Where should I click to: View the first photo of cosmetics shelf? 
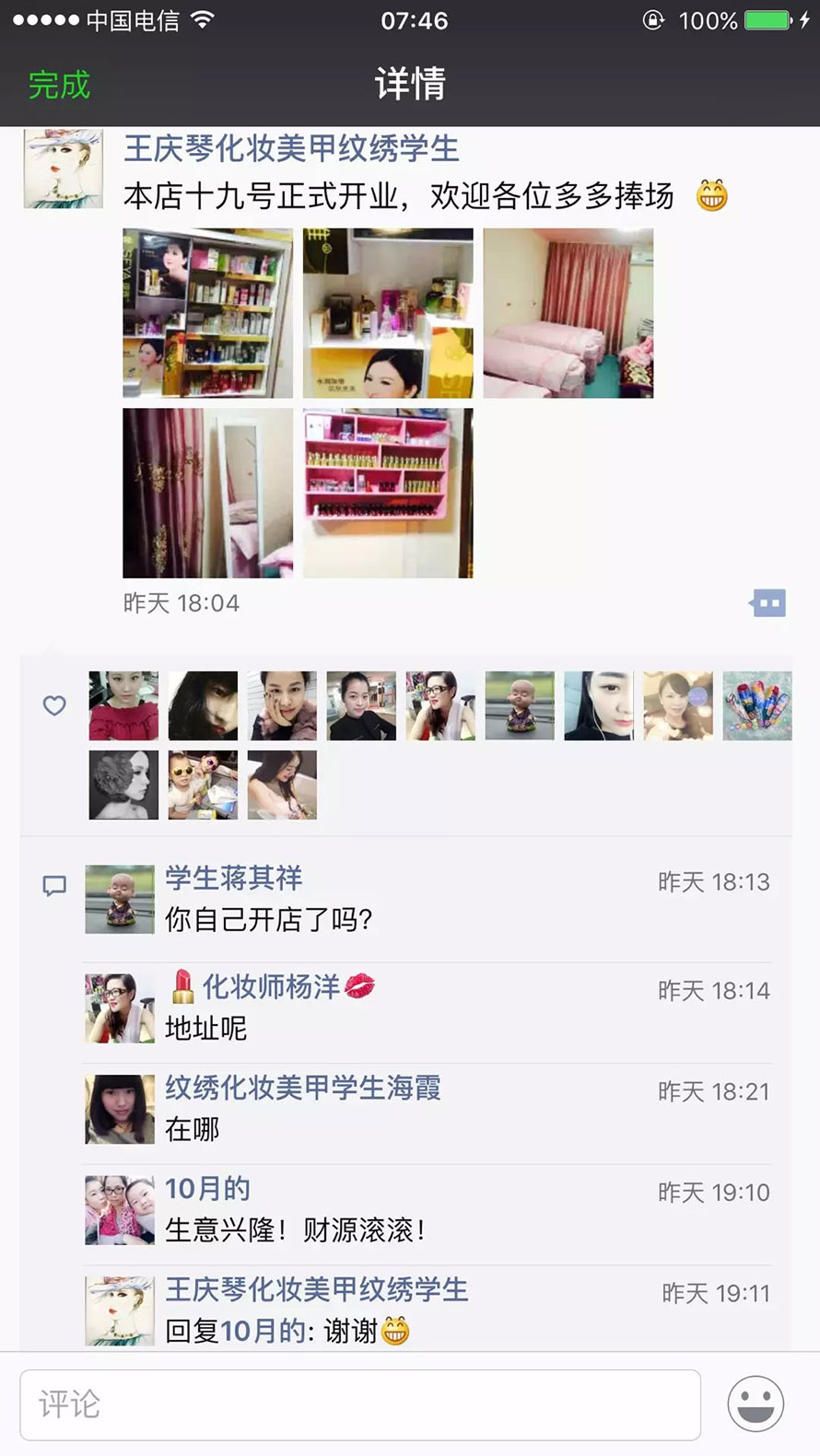(x=207, y=313)
